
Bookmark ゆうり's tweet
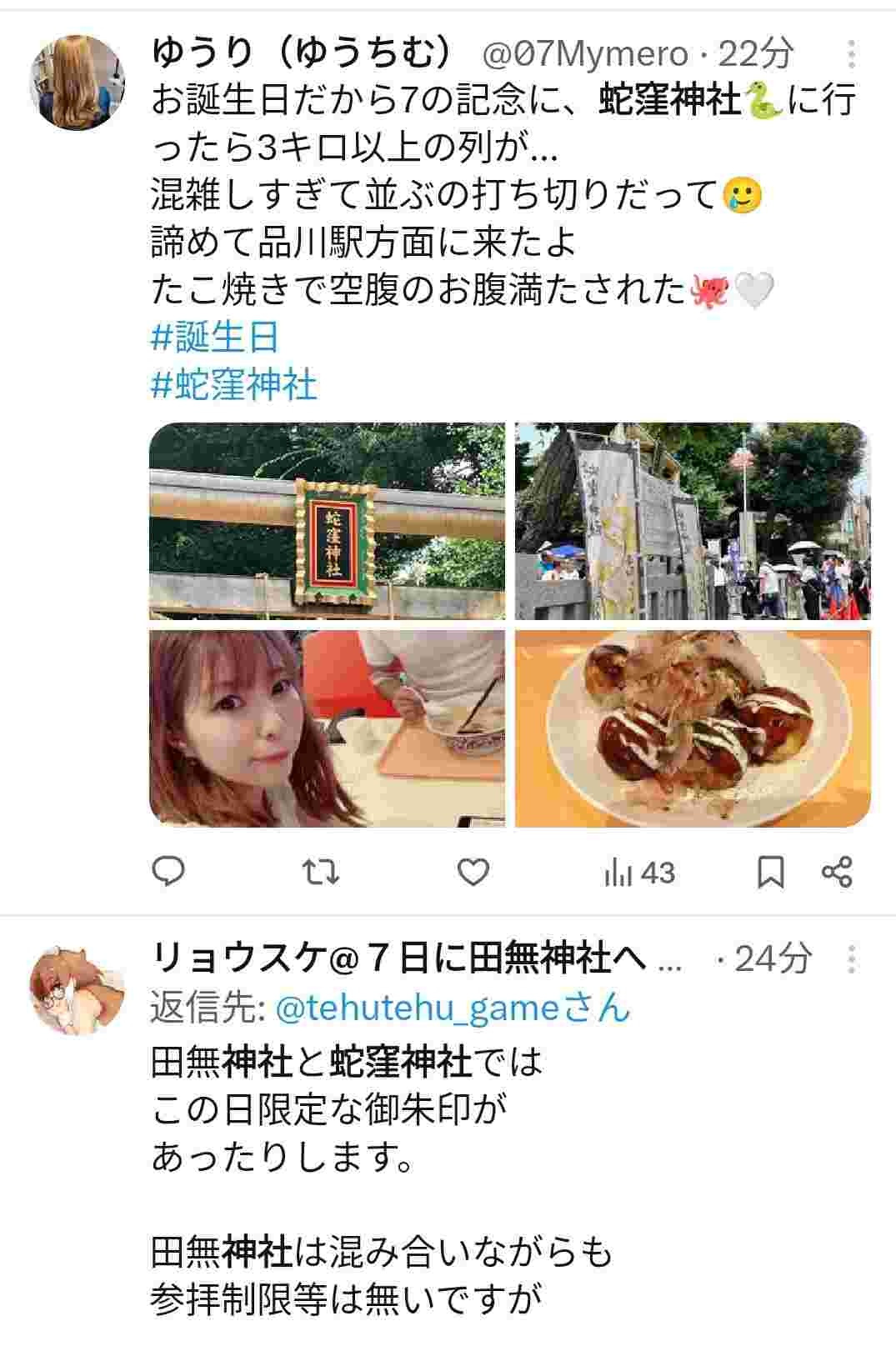tap(770, 872)
